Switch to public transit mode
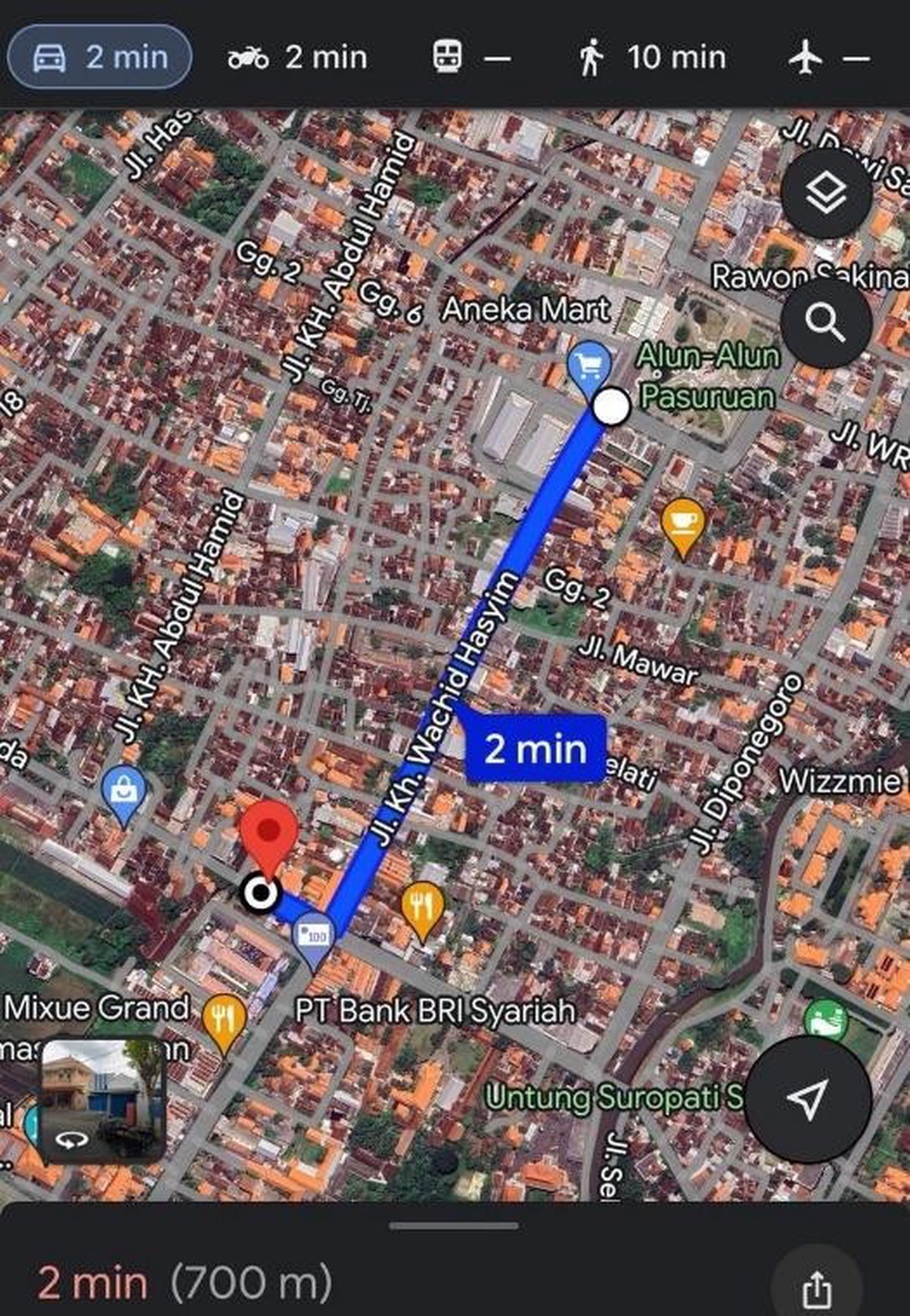The image size is (910, 1316). [471, 57]
